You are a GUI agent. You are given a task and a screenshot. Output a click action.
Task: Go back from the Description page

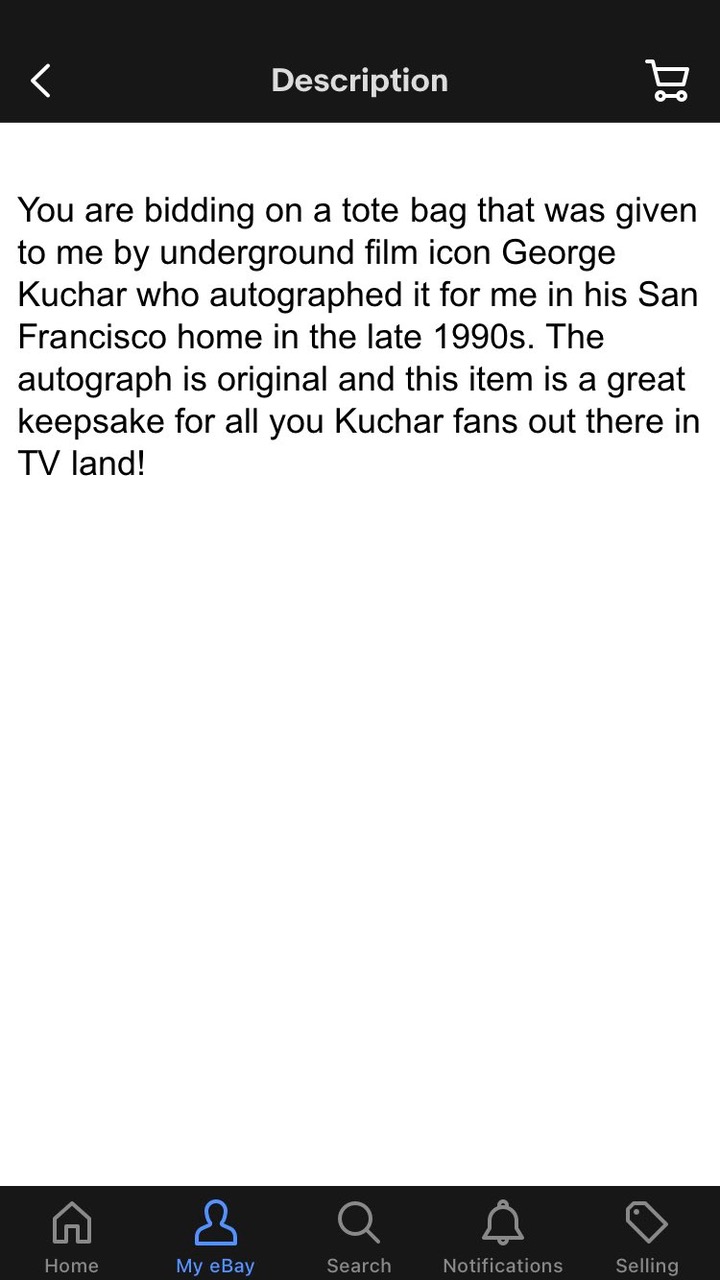(x=40, y=81)
